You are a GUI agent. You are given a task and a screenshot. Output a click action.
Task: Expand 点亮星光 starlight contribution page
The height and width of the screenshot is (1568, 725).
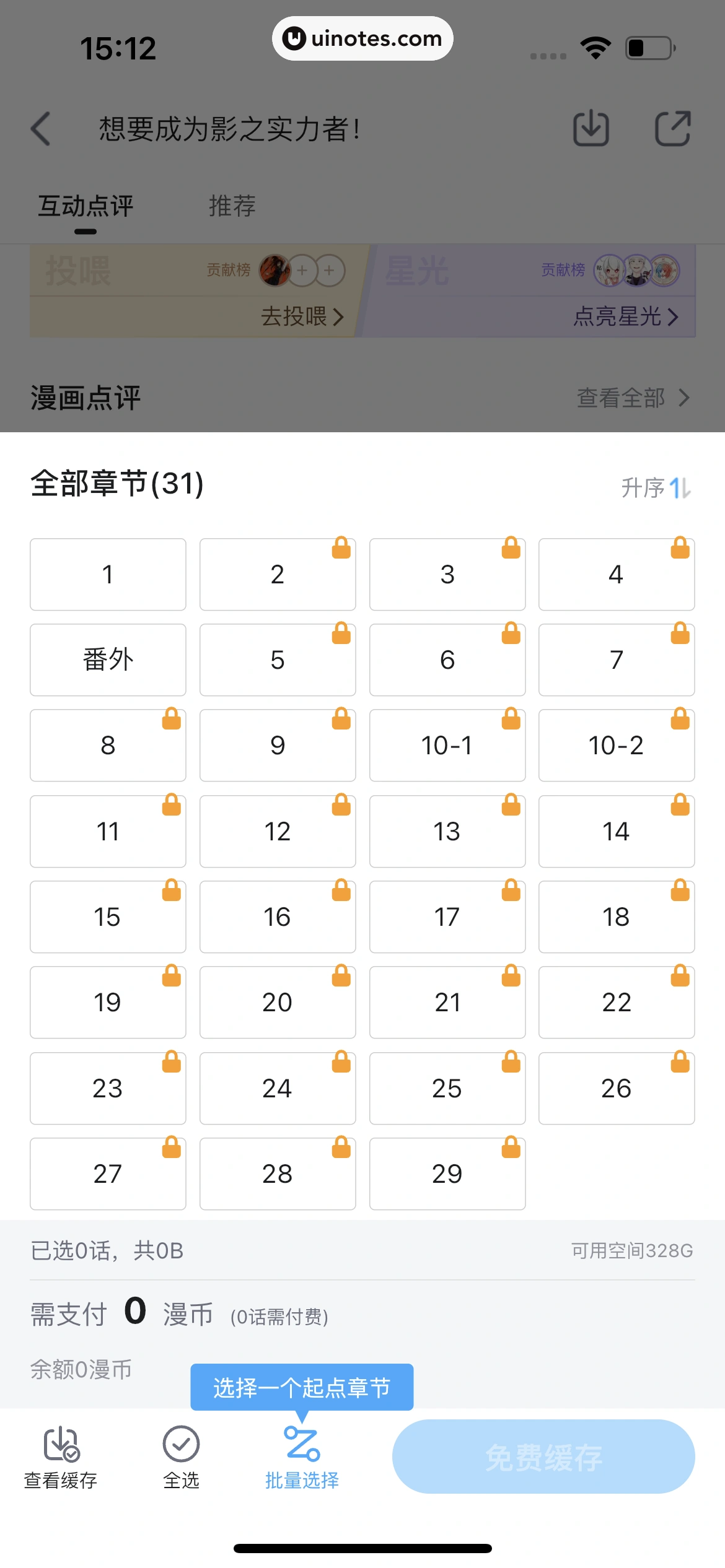(626, 317)
